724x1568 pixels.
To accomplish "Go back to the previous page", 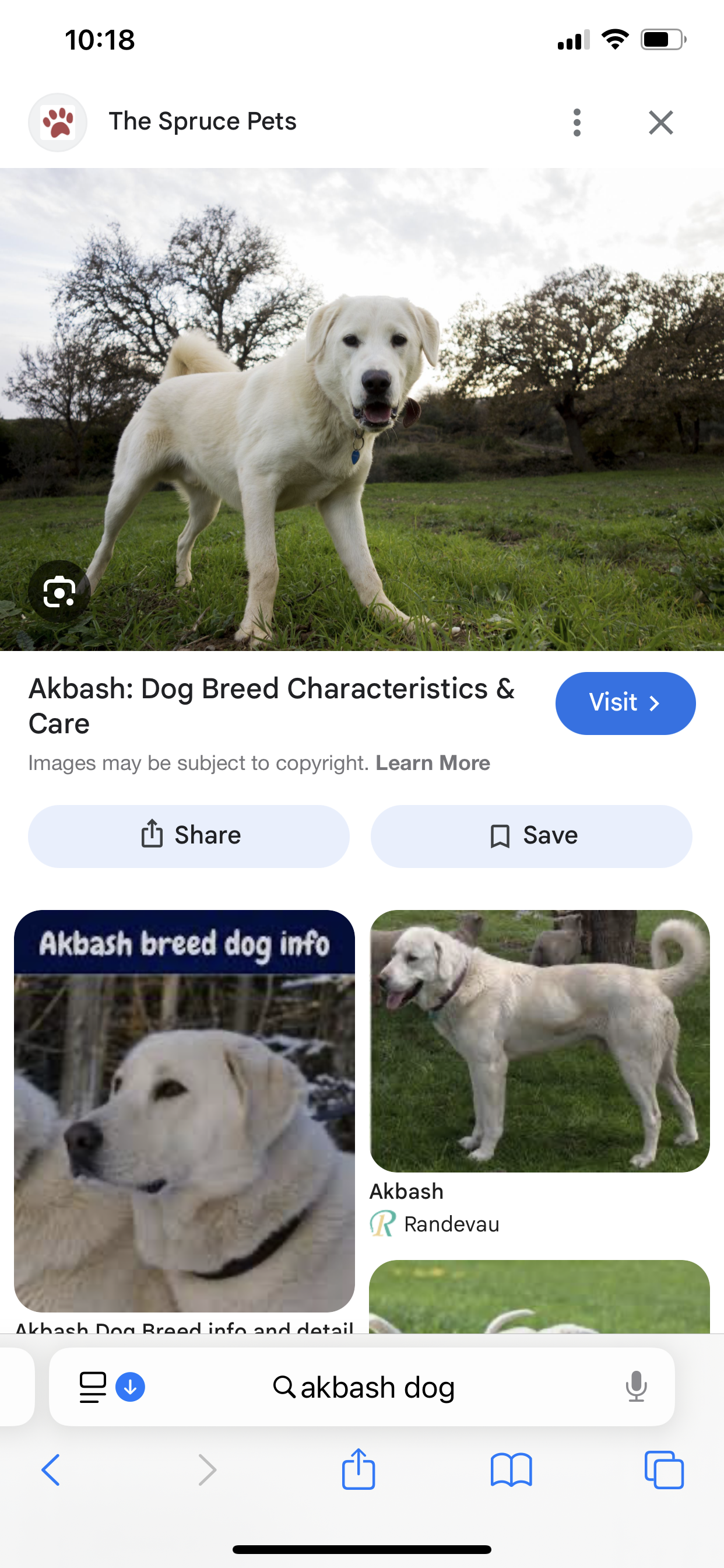I will pos(51,1470).
